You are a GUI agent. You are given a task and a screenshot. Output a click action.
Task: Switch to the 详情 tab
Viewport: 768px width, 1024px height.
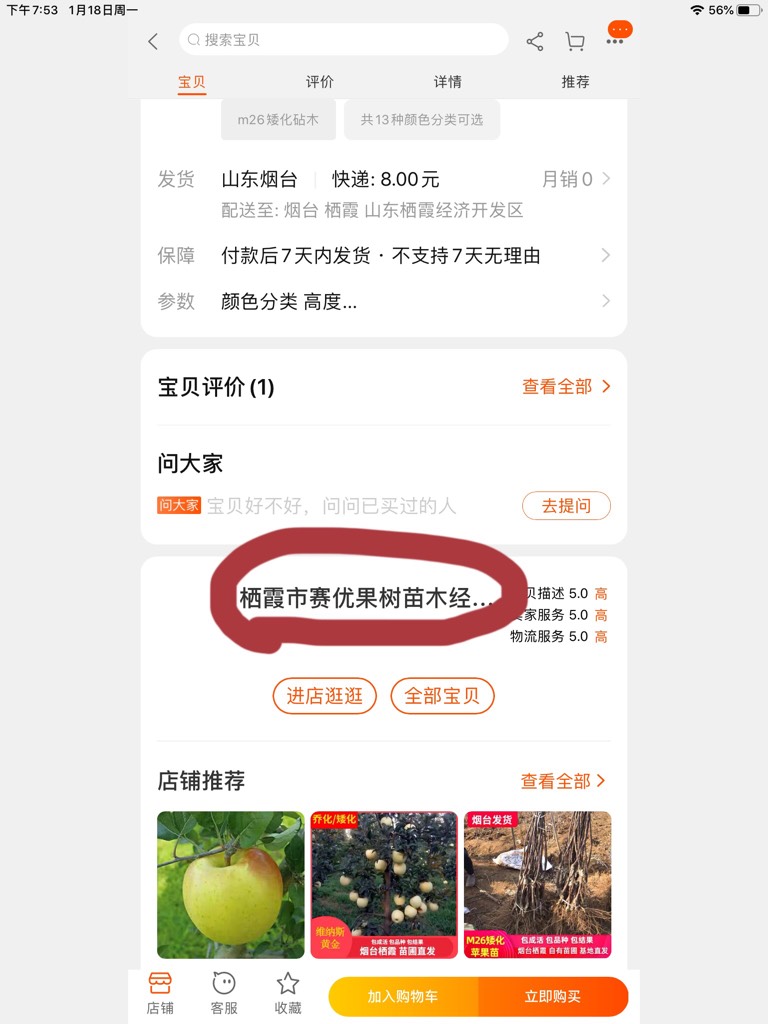click(448, 82)
